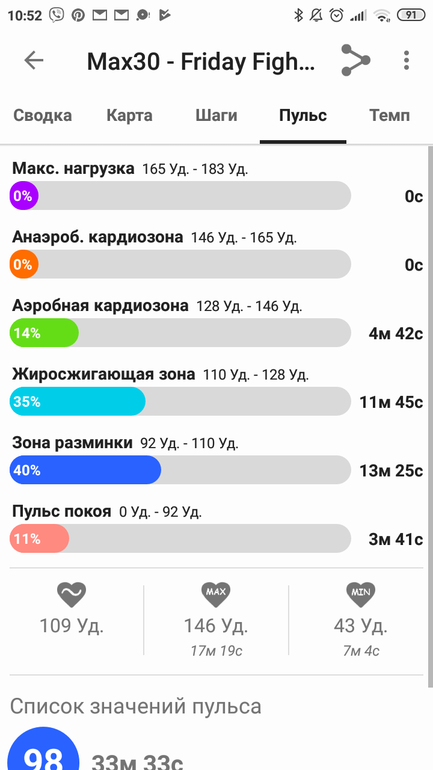The height and width of the screenshot is (770, 433).
Task: Switch to the Сводка tab
Action: [x=42, y=116]
